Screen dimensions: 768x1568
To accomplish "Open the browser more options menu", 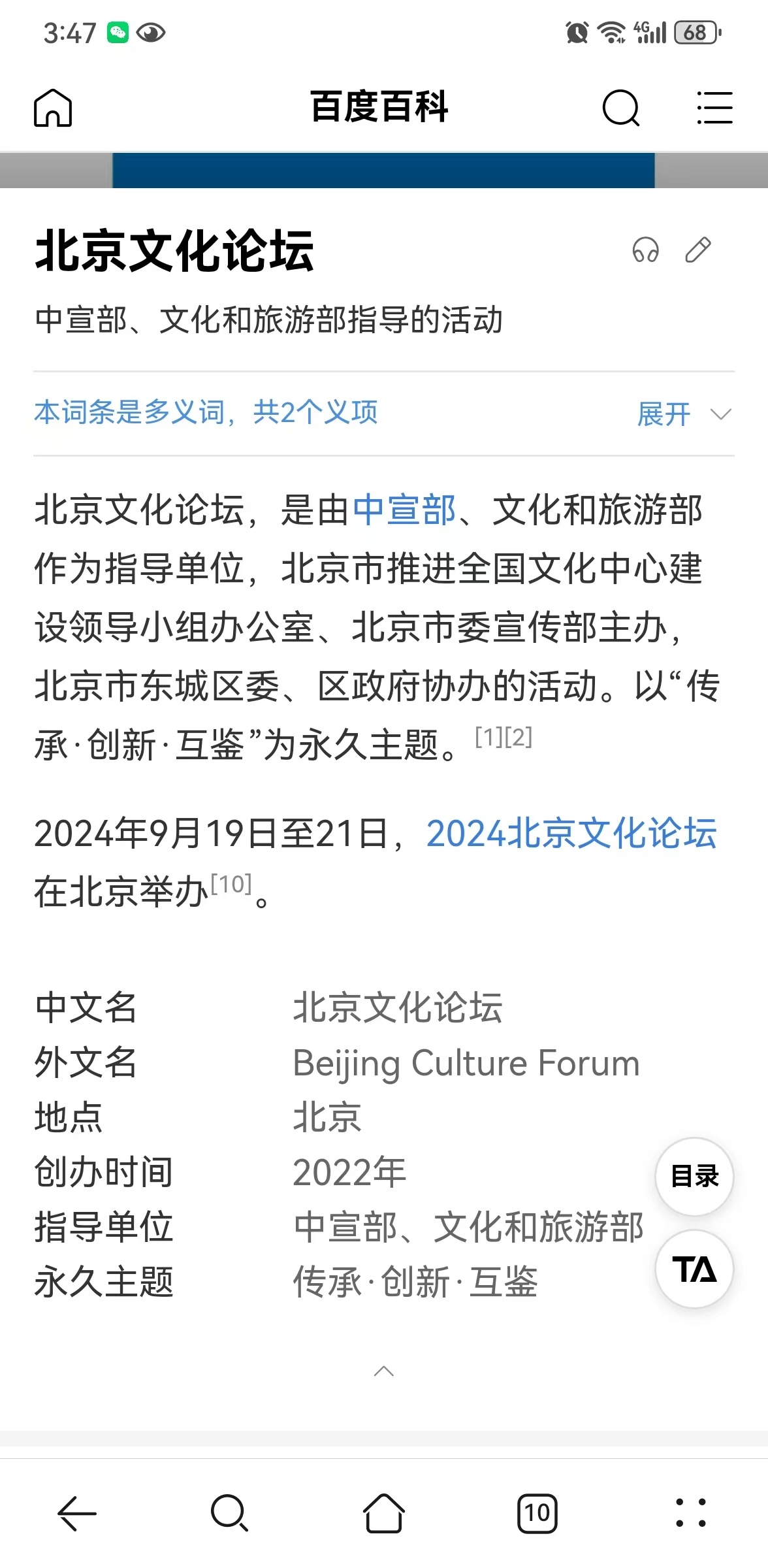I will [691, 1513].
